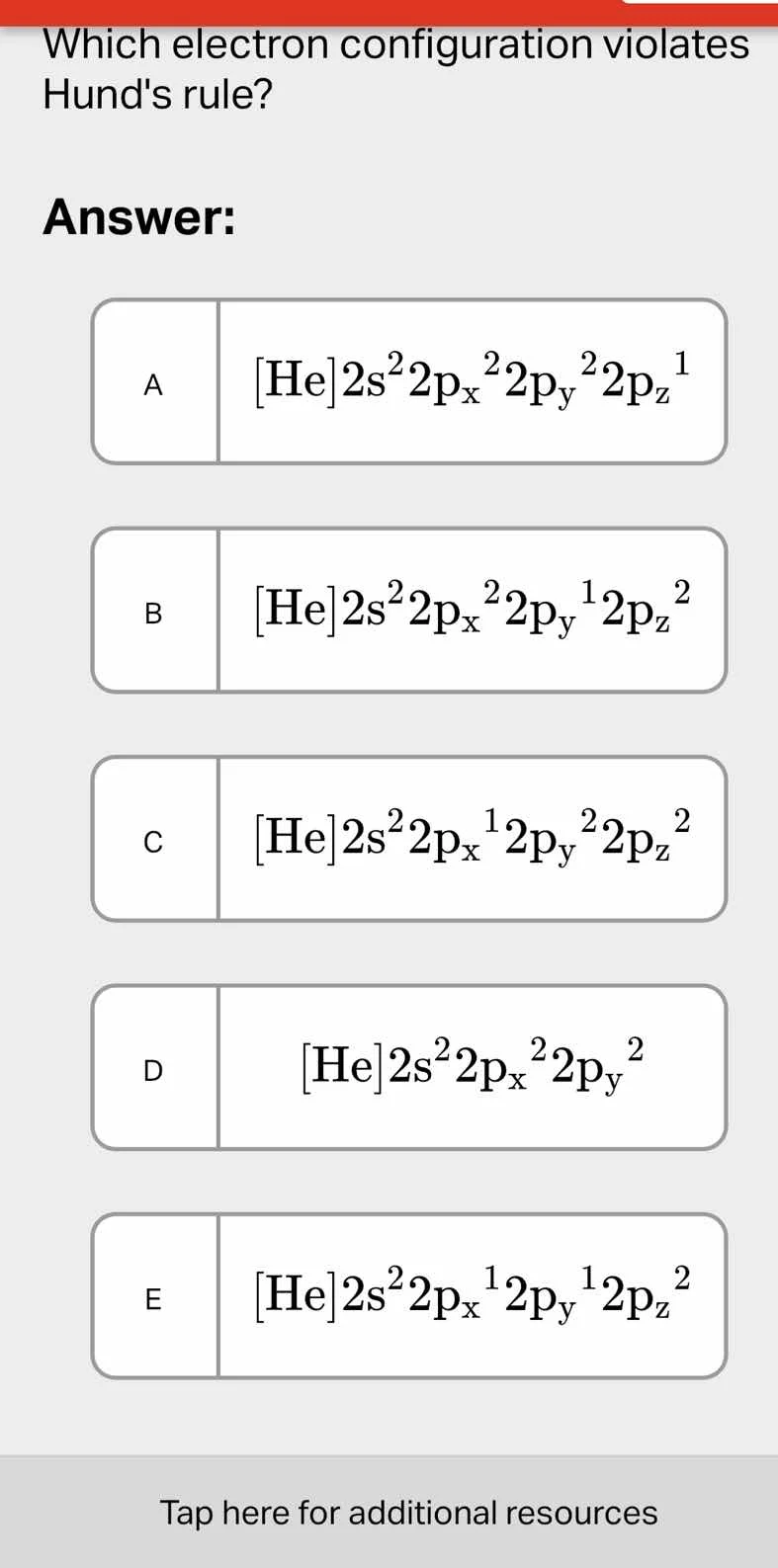778x1568 pixels.
Task: Select answer option B with 2py¹ configuration
Action: (408, 610)
